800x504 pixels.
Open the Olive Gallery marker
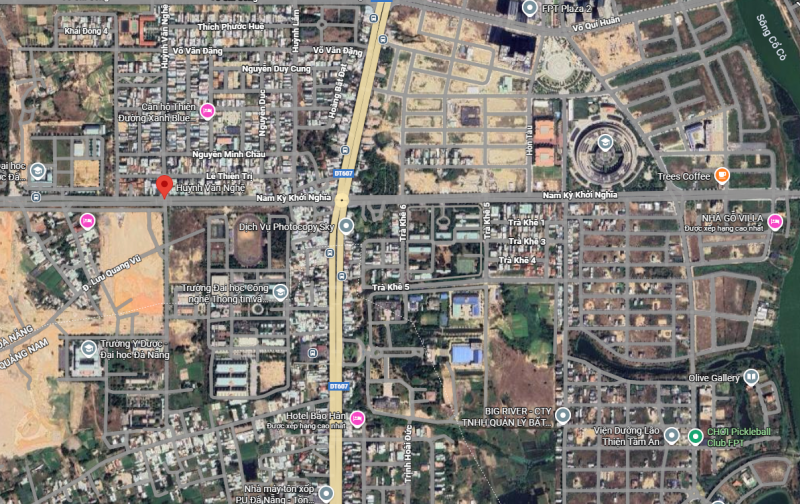pyautogui.click(x=751, y=378)
